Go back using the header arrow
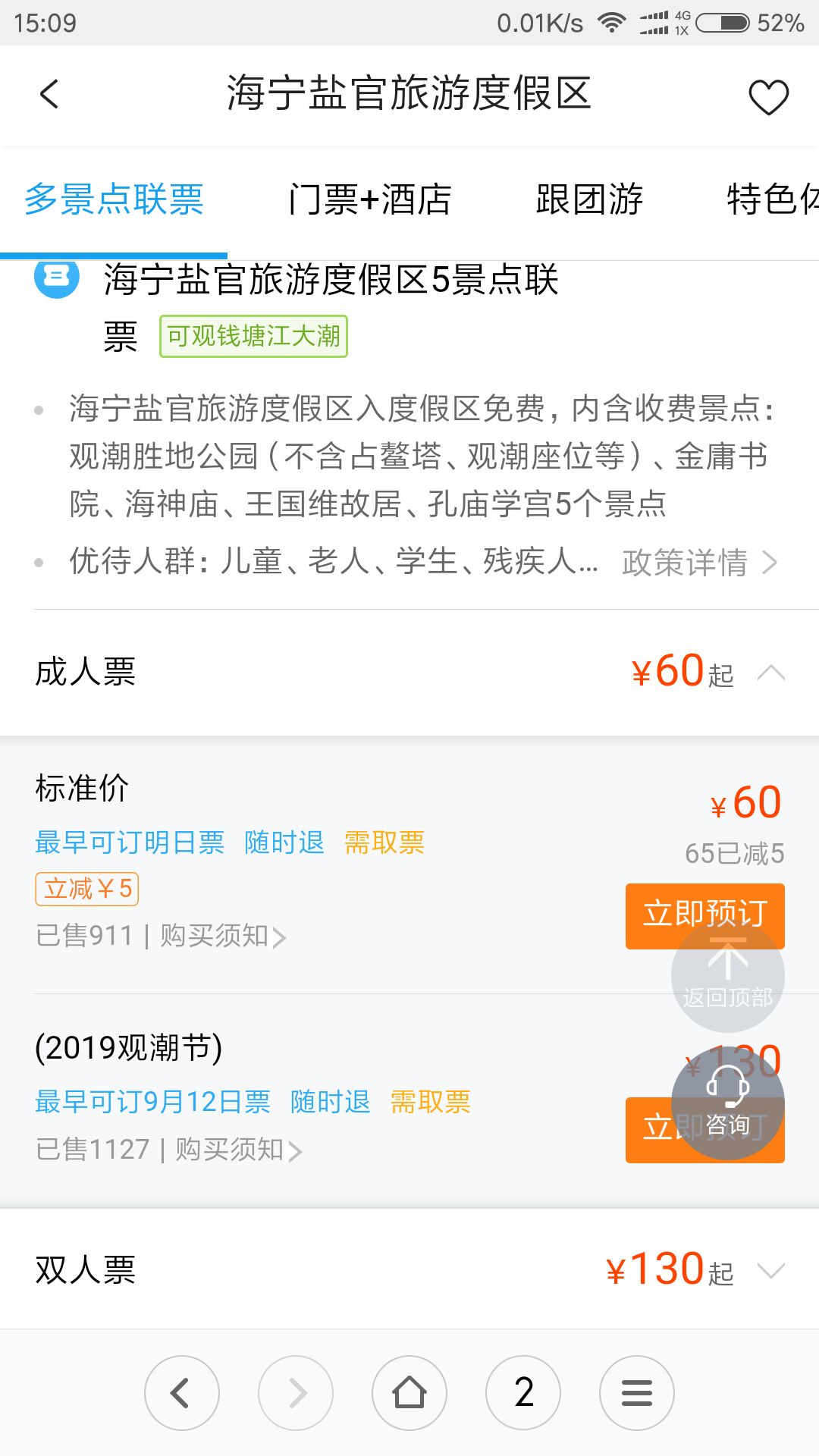Screen dimensions: 819x1456 (x=49, y=95)
